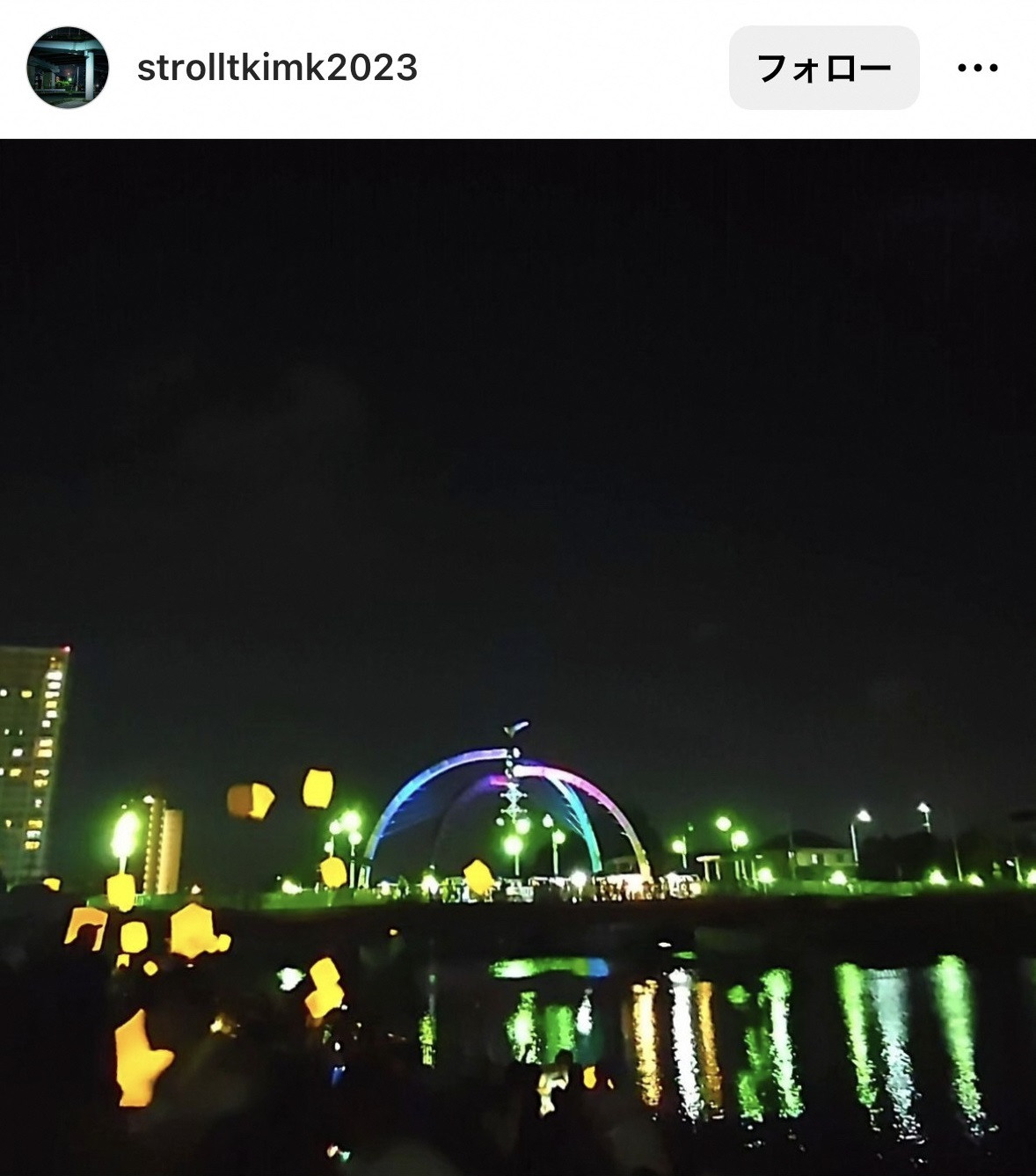Viewport: 1036px width, 1176px height.
Task: Open strolltkimk2023's profile via username link
Action: (x=277, y=66)
